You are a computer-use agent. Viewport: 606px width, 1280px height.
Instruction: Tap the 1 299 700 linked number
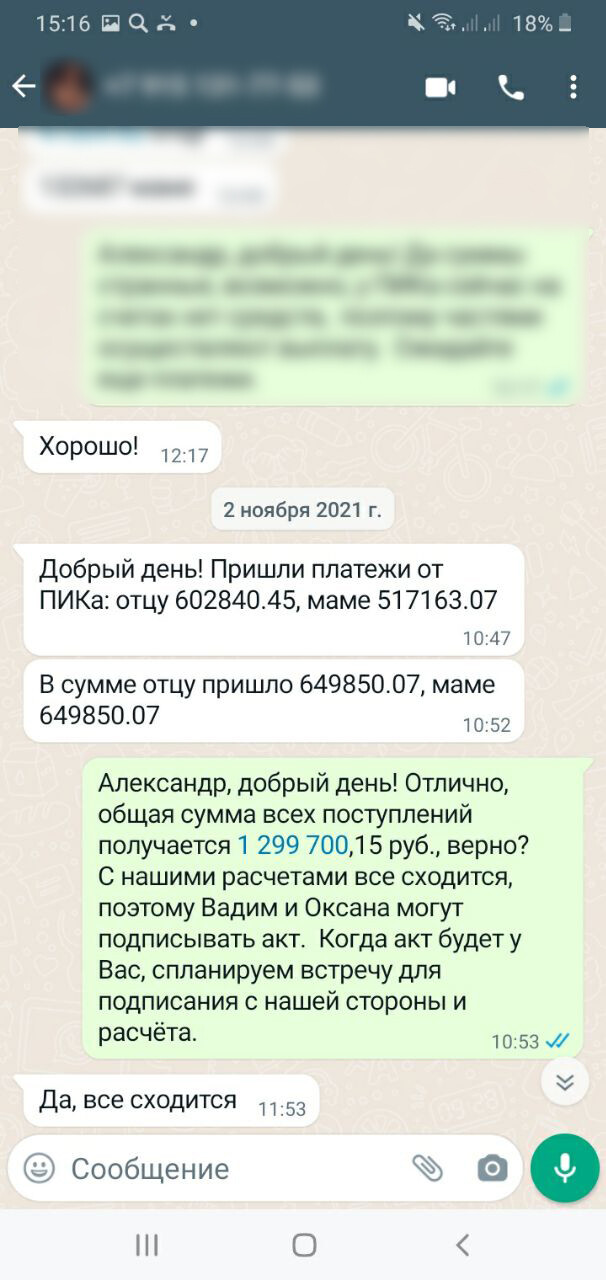[x=292, y=845]
